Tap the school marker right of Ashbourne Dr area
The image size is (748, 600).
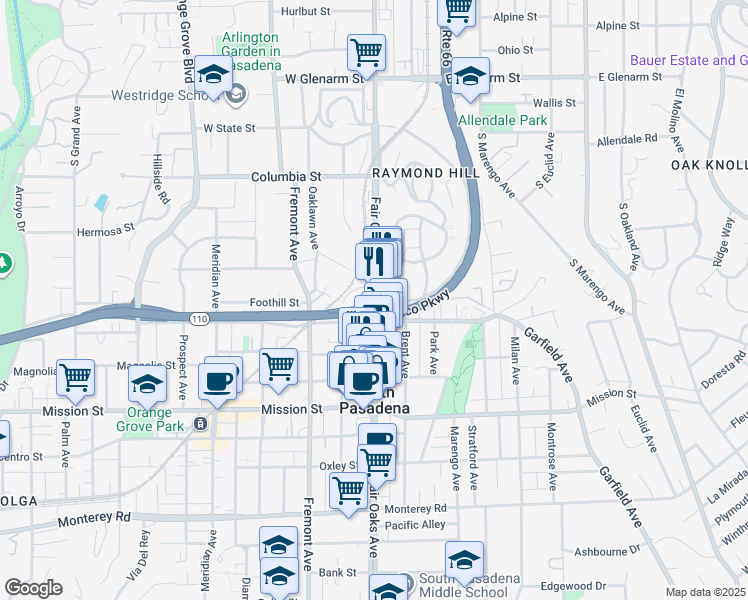coord(465,560)
